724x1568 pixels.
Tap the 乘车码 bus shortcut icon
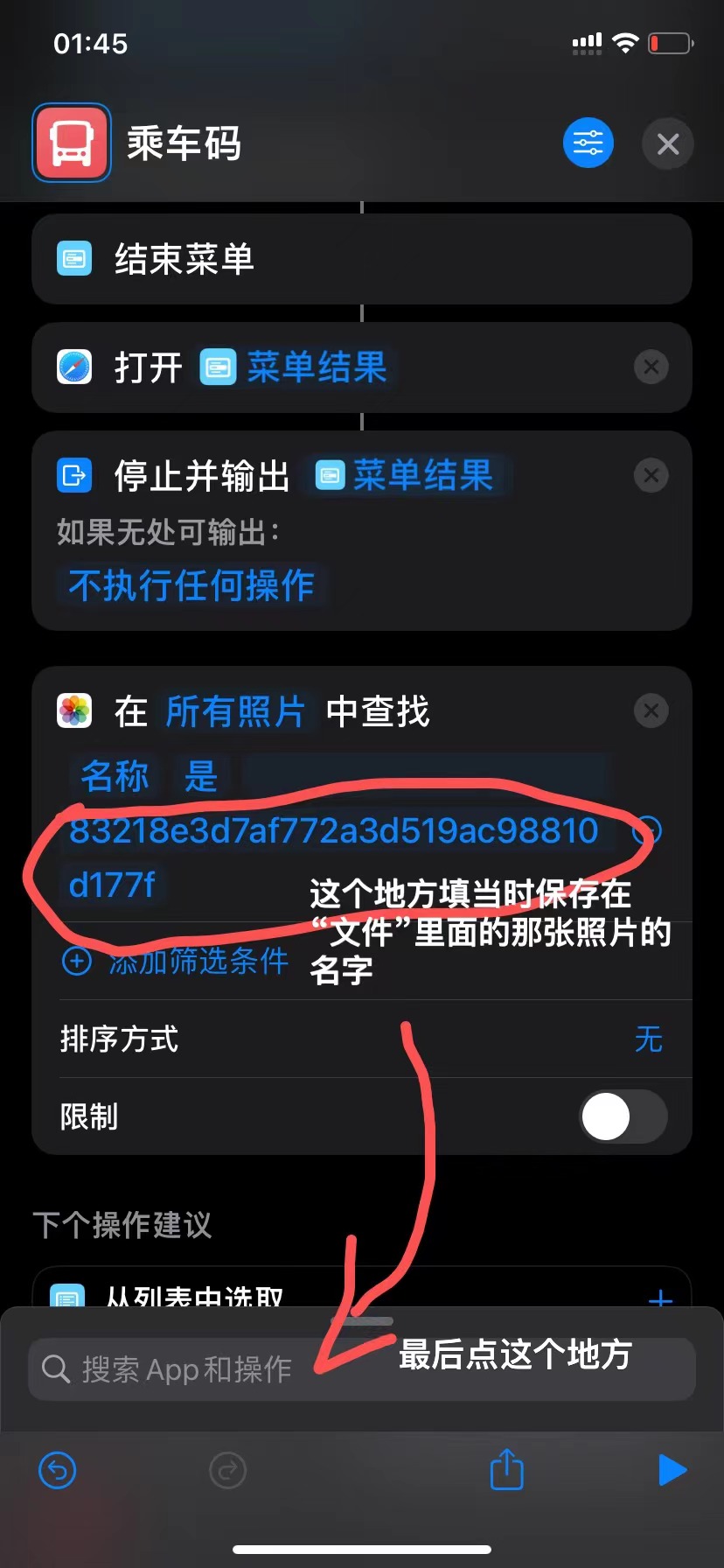72,143
